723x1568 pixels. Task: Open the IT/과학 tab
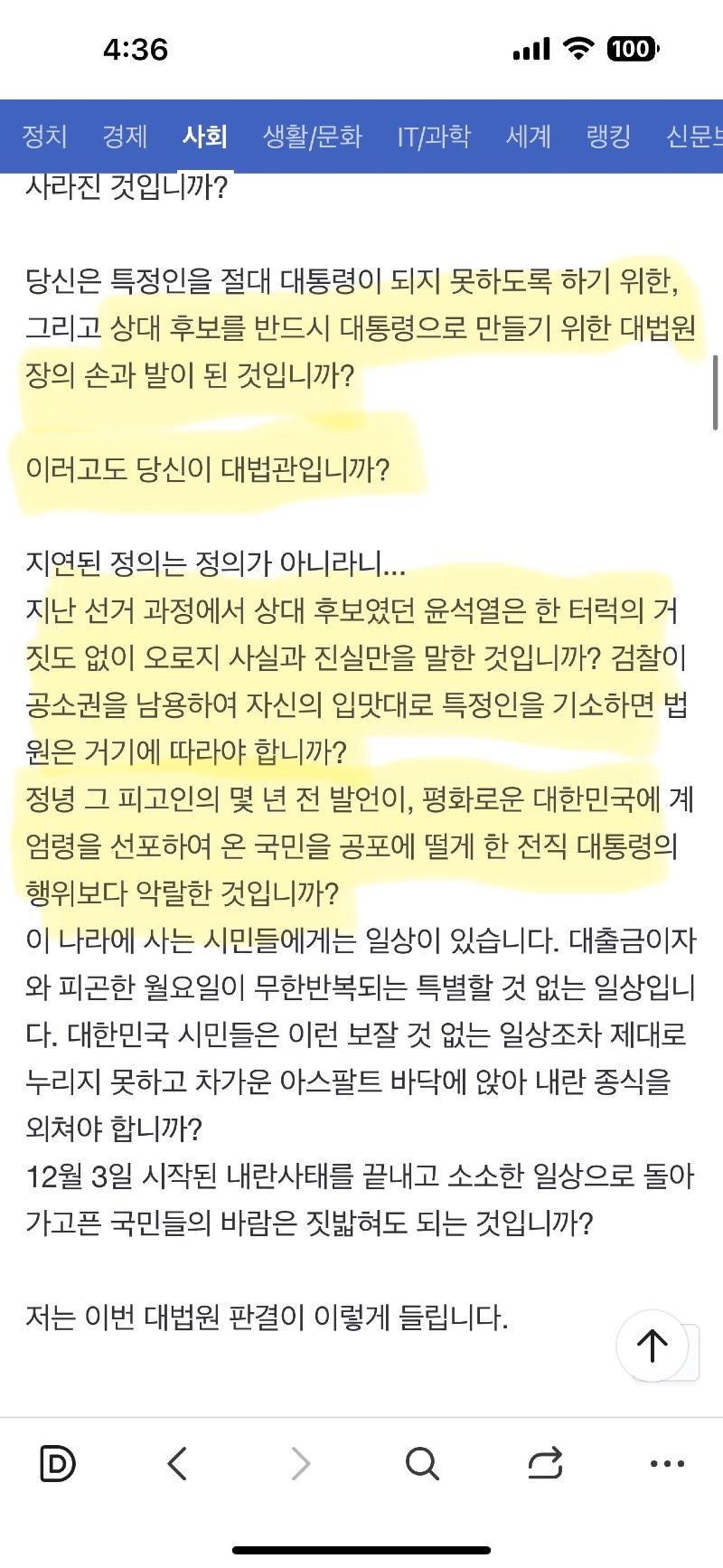click(x=434, y=137)
